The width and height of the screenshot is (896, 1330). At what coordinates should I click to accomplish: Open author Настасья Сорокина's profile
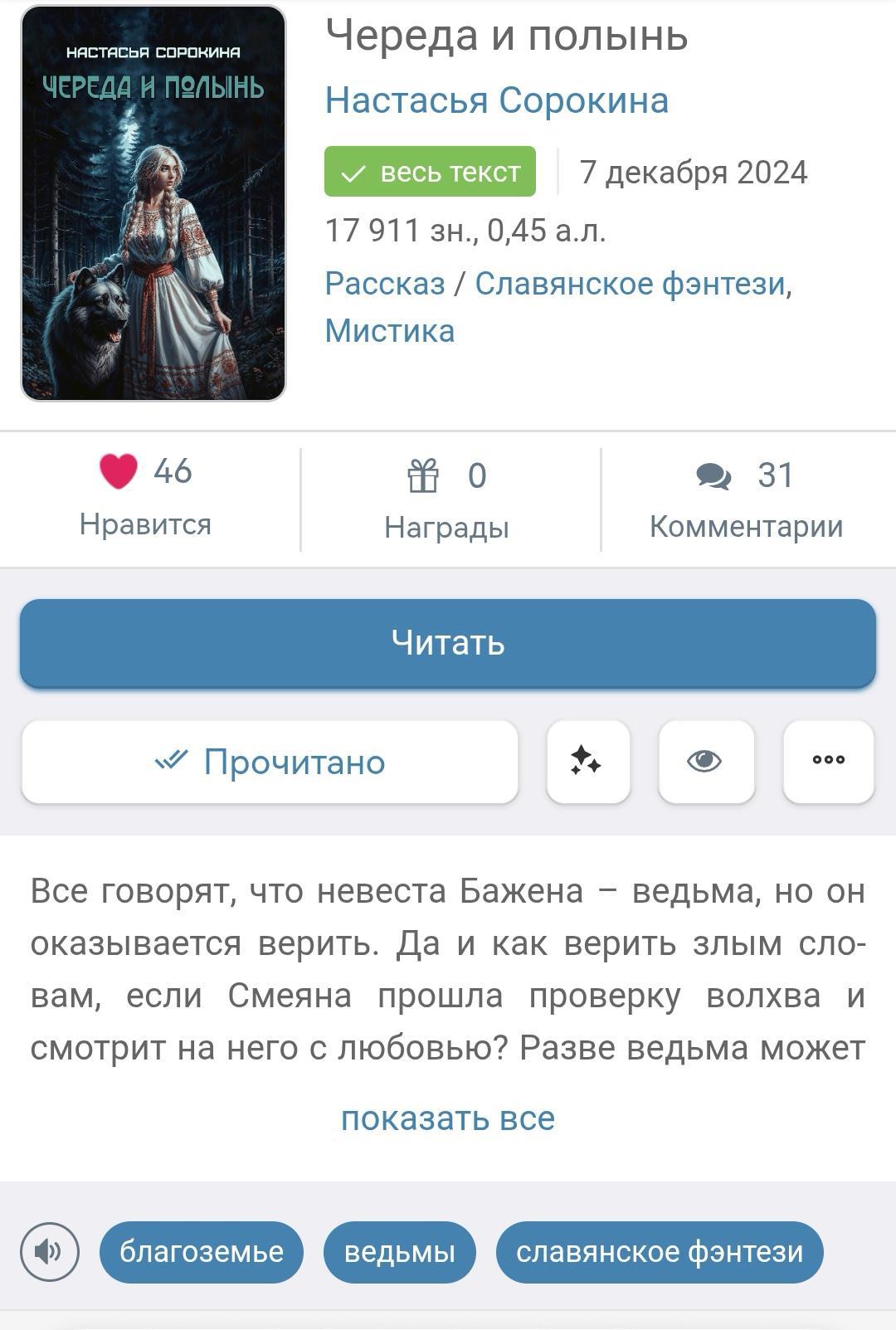coord(496,100)
